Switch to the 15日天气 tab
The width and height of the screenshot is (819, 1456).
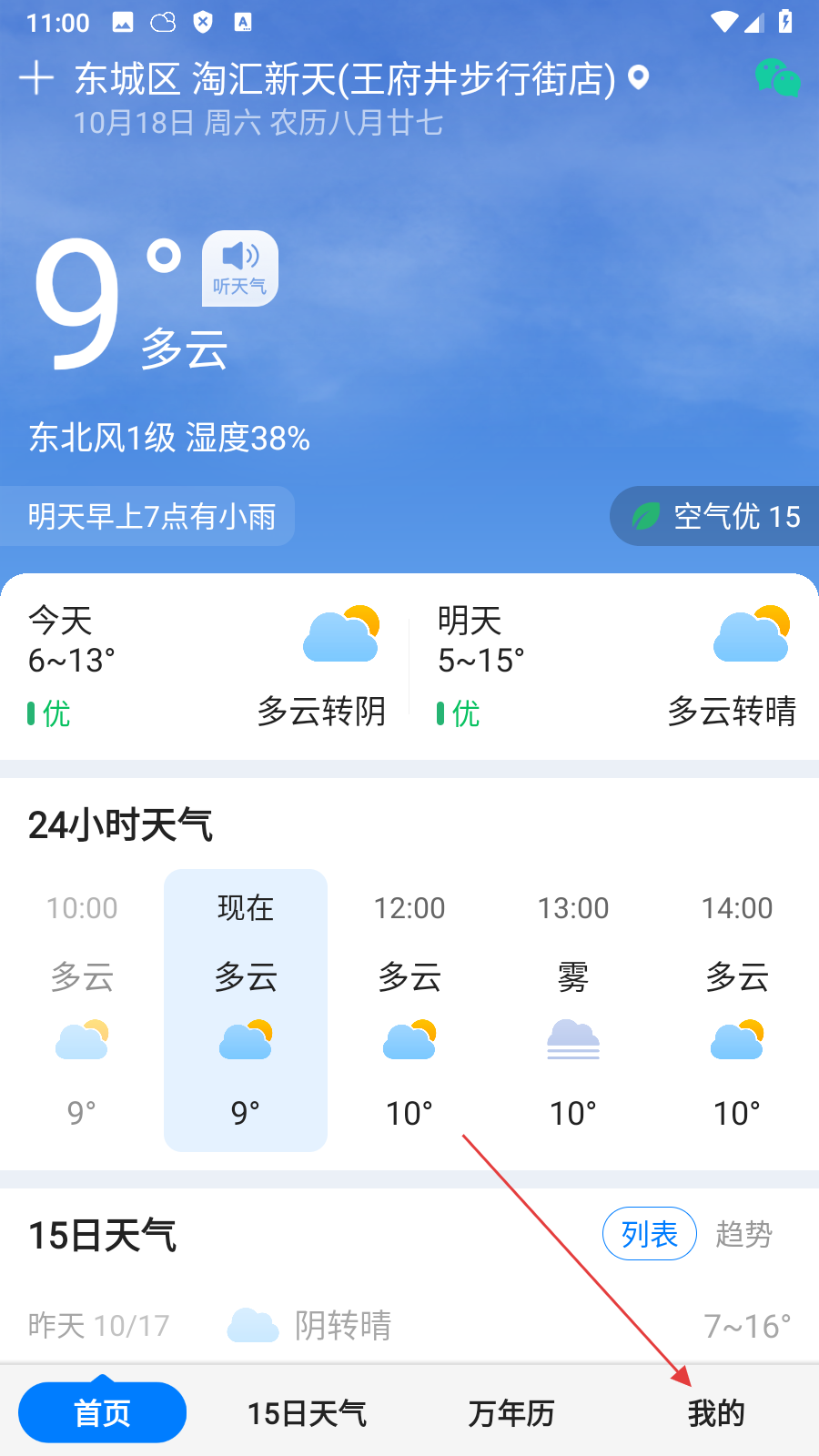(x=307, y=1412)
